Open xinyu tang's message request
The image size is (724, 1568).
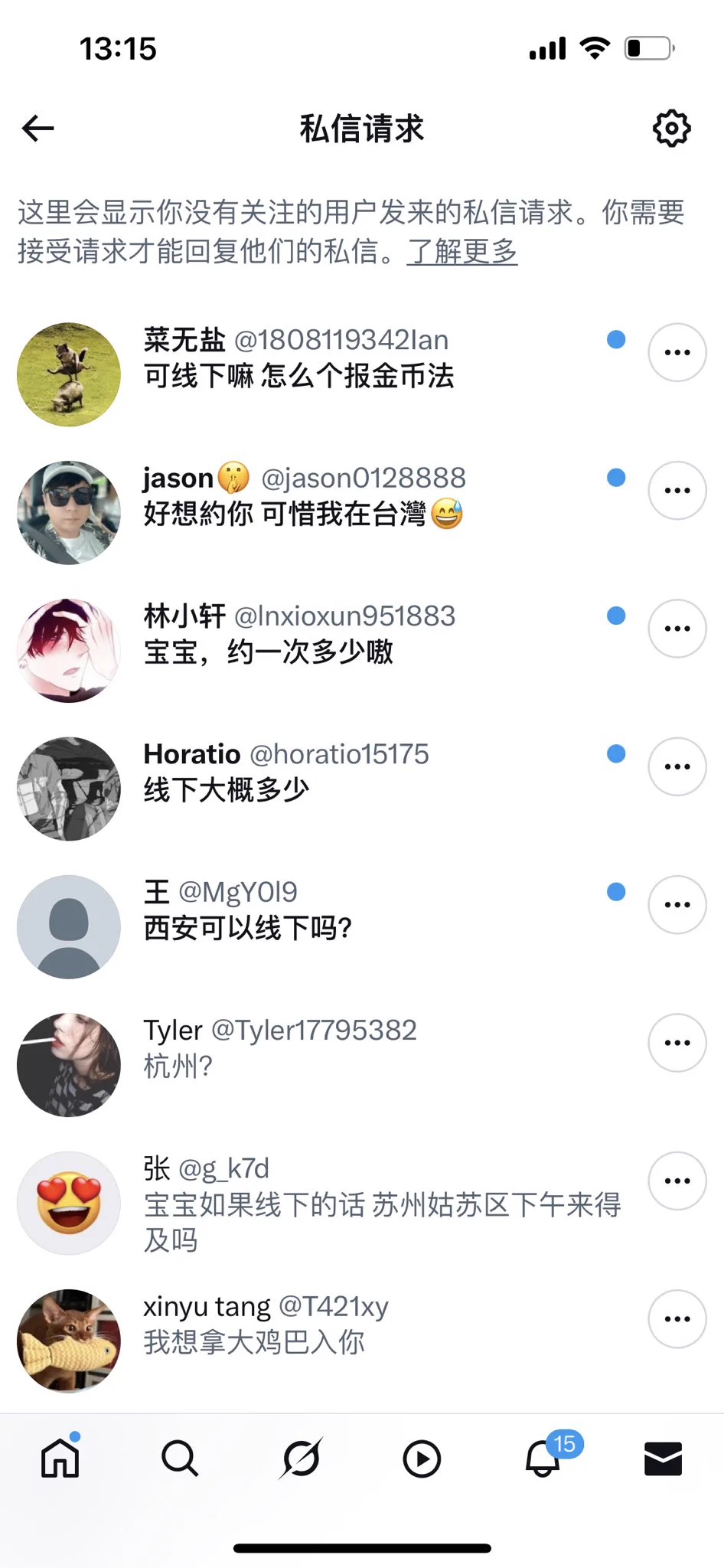click(344, 1325)
